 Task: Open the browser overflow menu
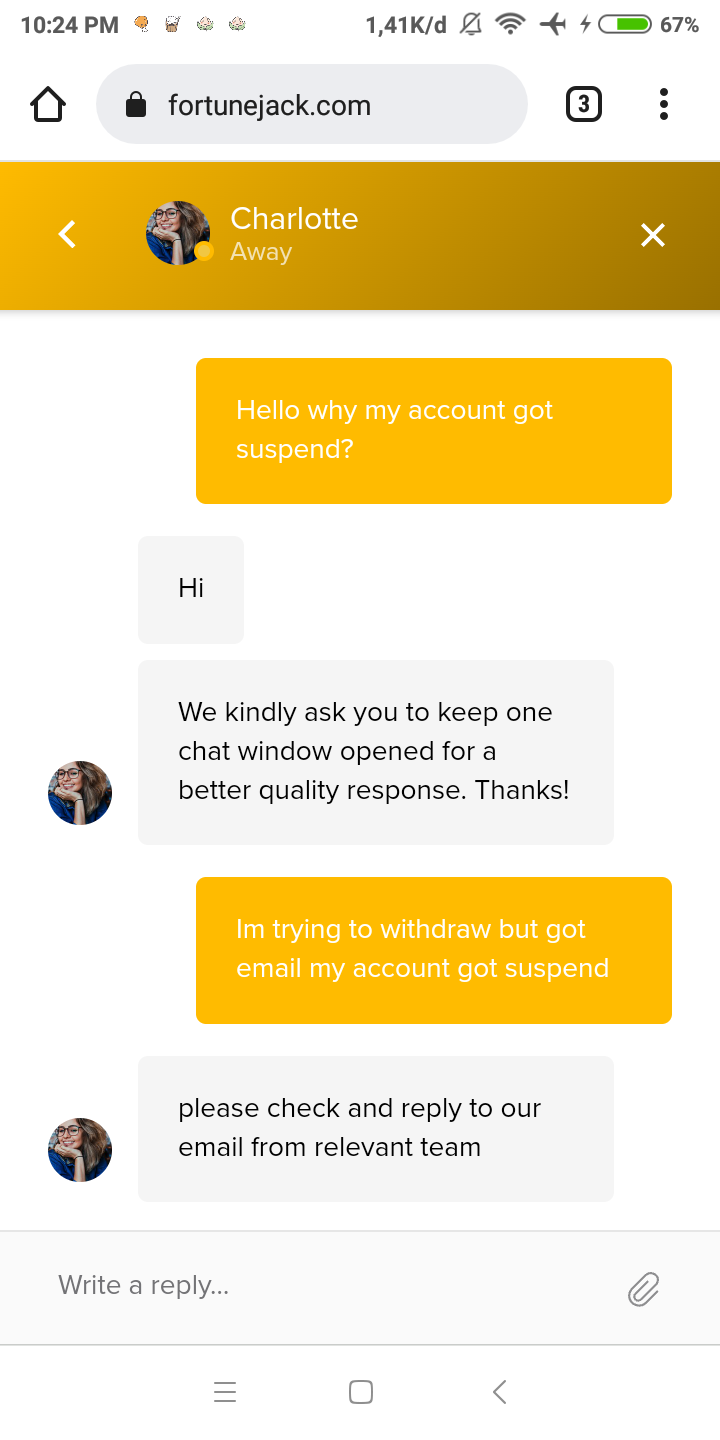[664, 104]
